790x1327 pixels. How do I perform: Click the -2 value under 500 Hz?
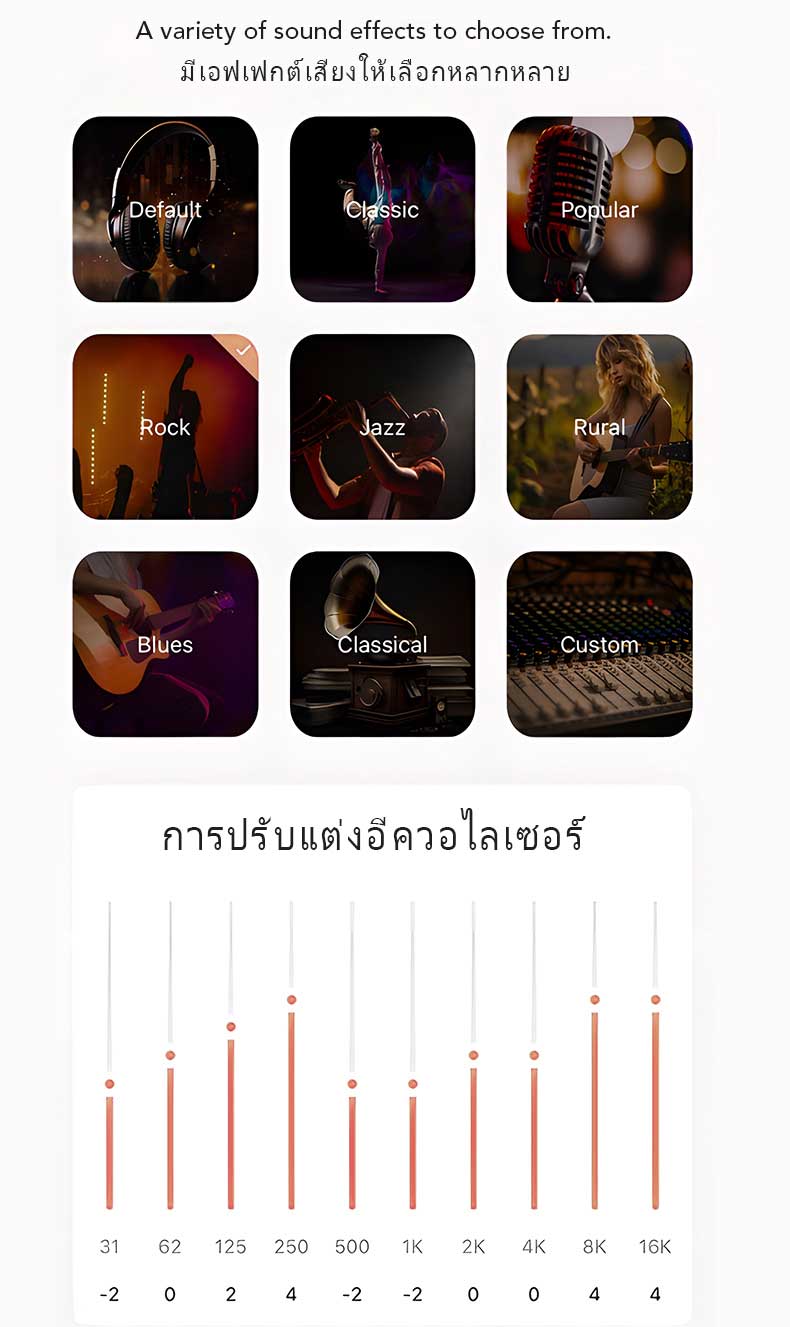point(351,1293)
